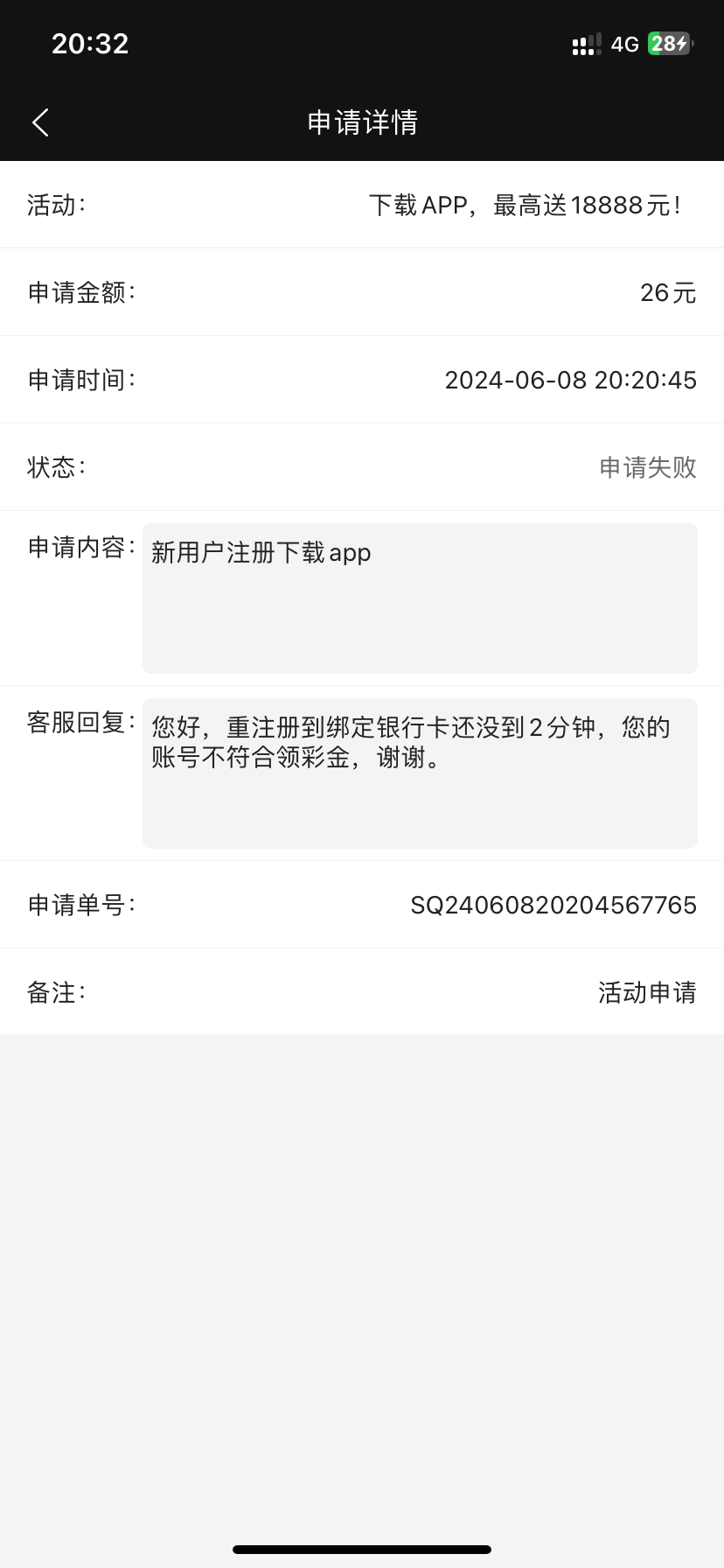The image size is (724, 1568).
Task: Tap the 申请时间 timestamp row
Action: tap(362, 380)
